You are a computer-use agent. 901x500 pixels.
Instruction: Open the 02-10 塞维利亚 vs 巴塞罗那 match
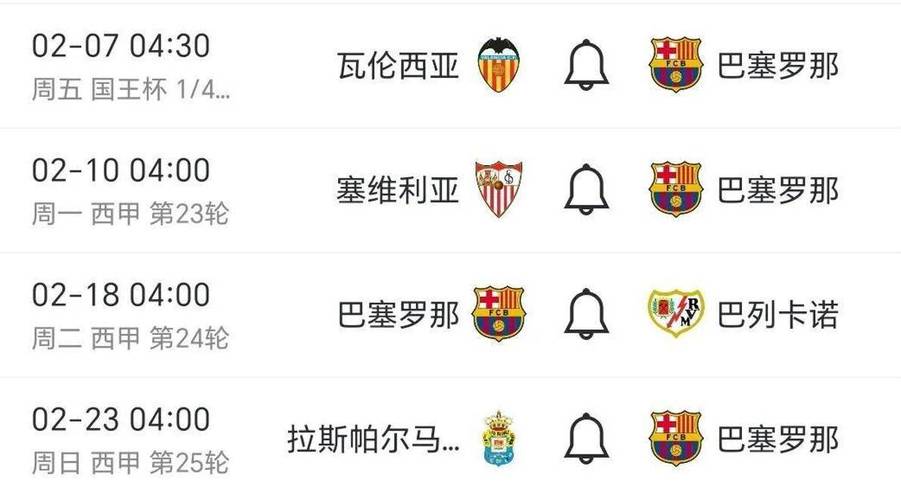pos(130,190)
